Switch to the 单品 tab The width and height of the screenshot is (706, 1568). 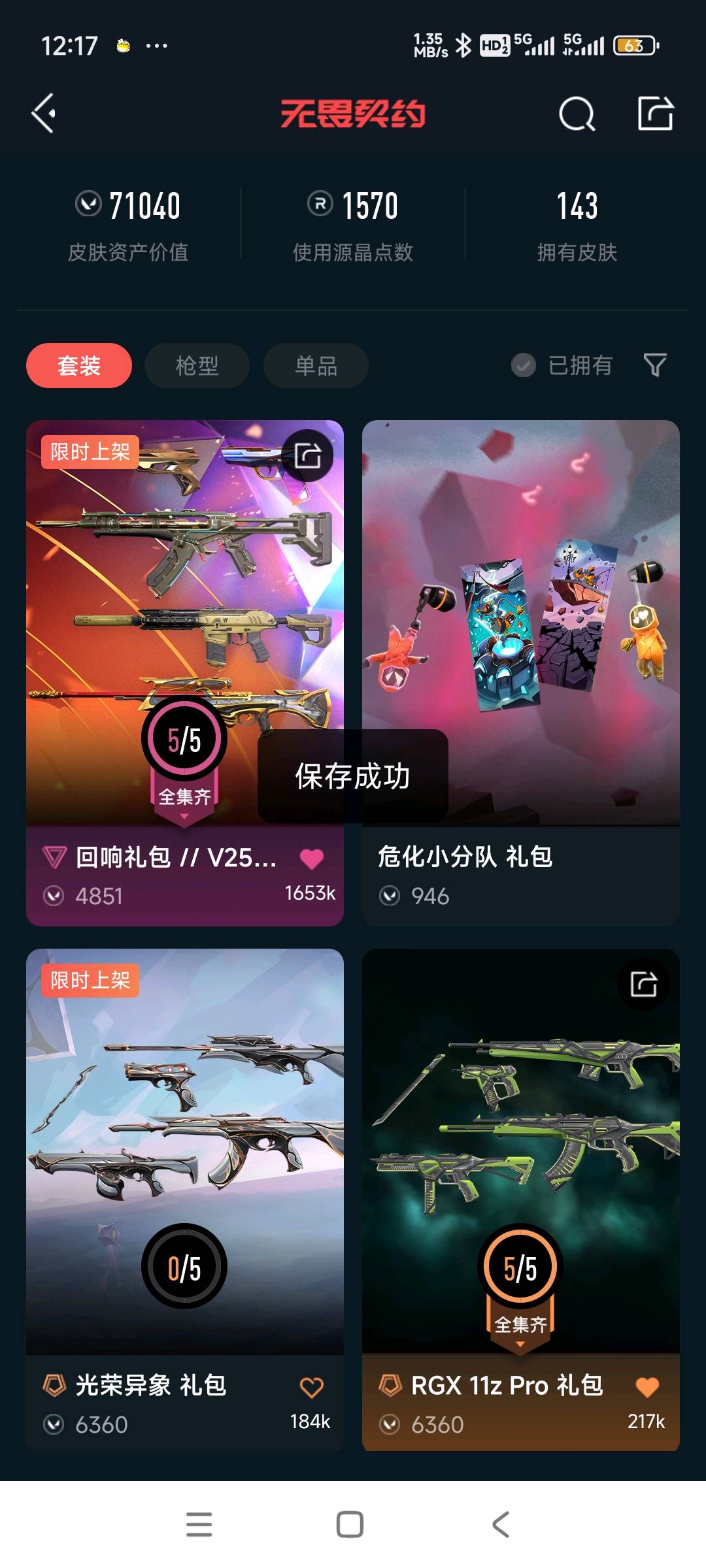316,365
